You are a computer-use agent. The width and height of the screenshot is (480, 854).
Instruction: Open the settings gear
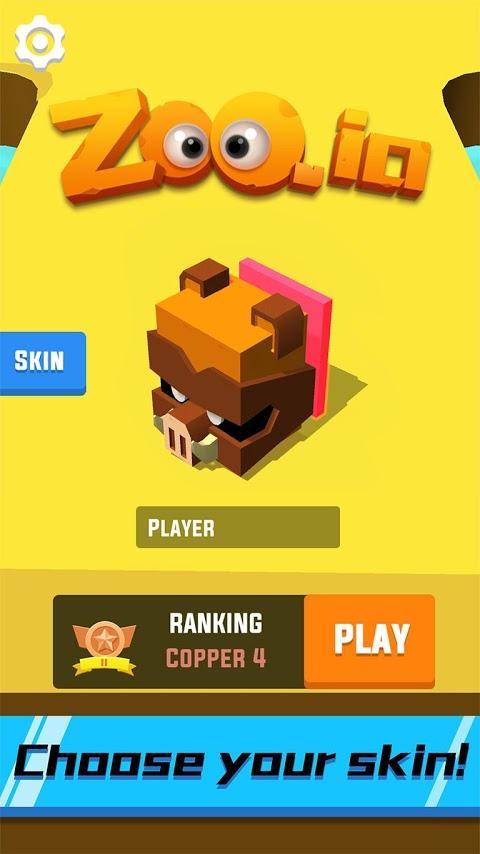40,41
